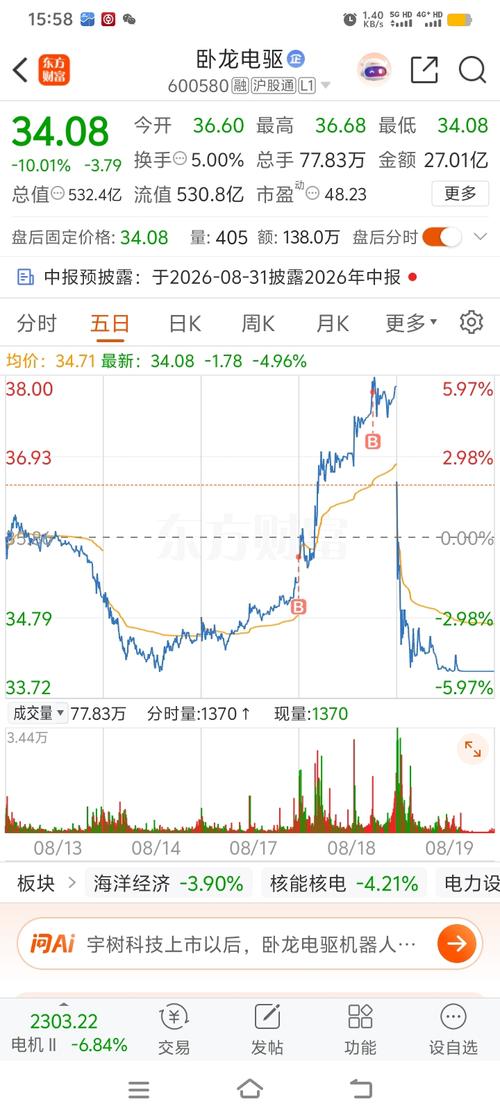This screenshot has height=1119, width=500.
Task: View the 核能核电 sector
Action: tap(344, 883)
